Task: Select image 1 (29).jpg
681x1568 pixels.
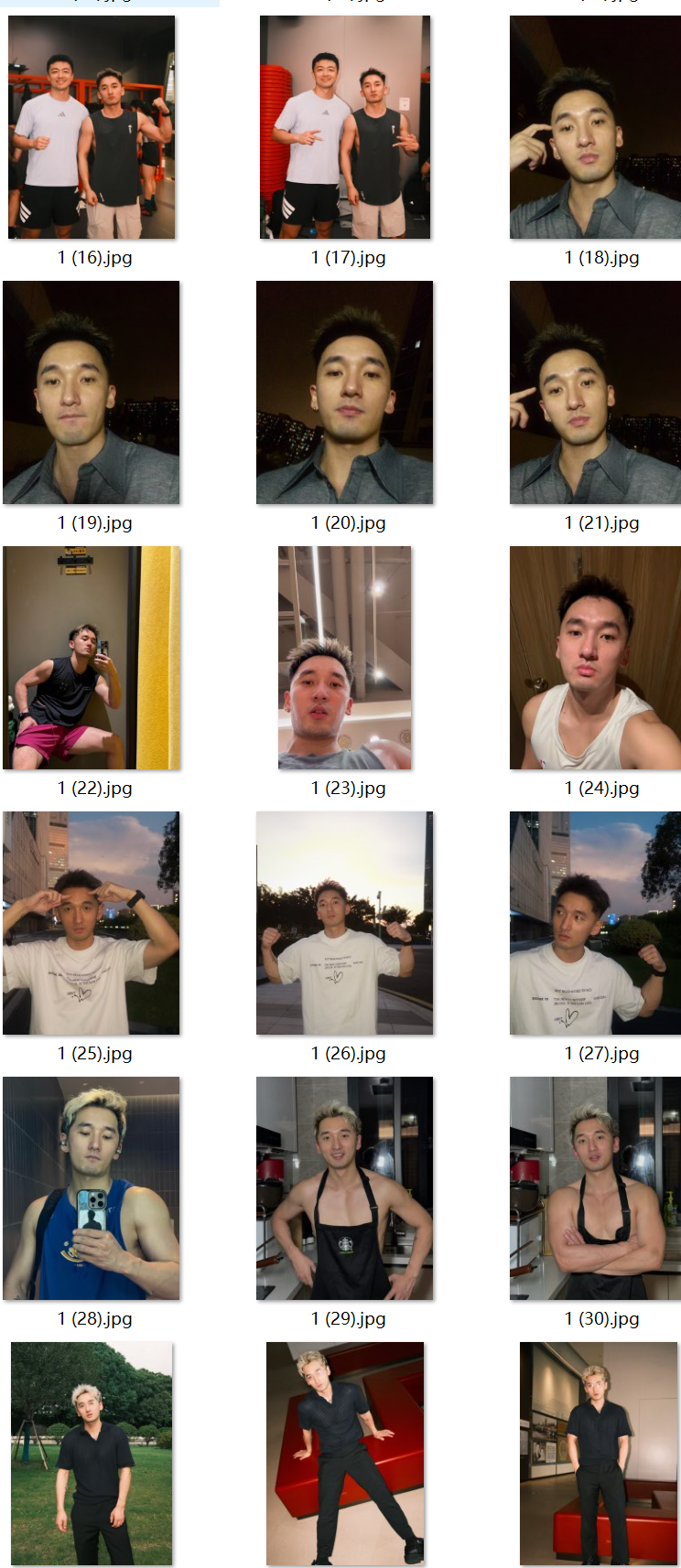Action: tap(345, 1189)
